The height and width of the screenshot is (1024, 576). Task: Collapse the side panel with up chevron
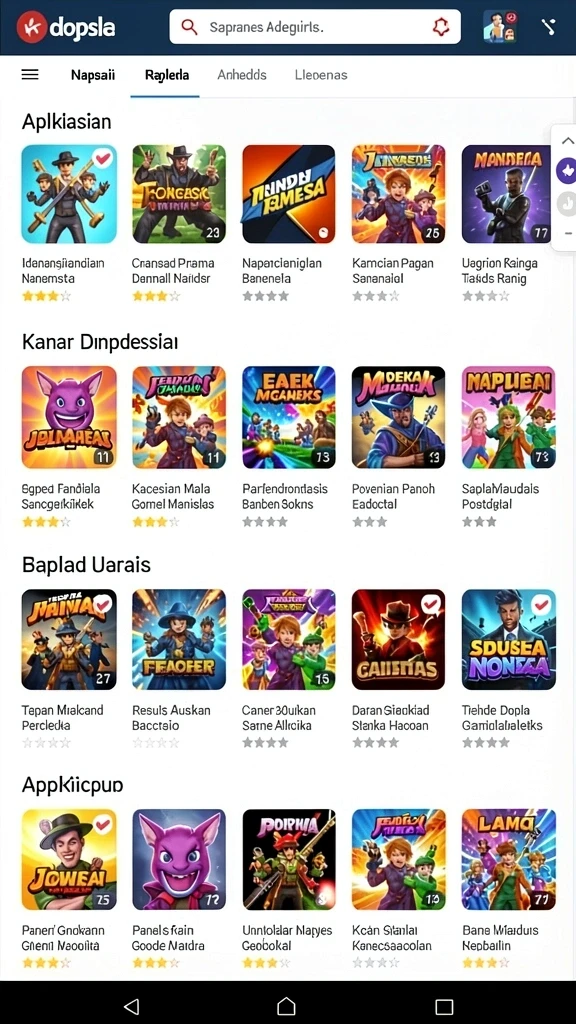(568, 140)
